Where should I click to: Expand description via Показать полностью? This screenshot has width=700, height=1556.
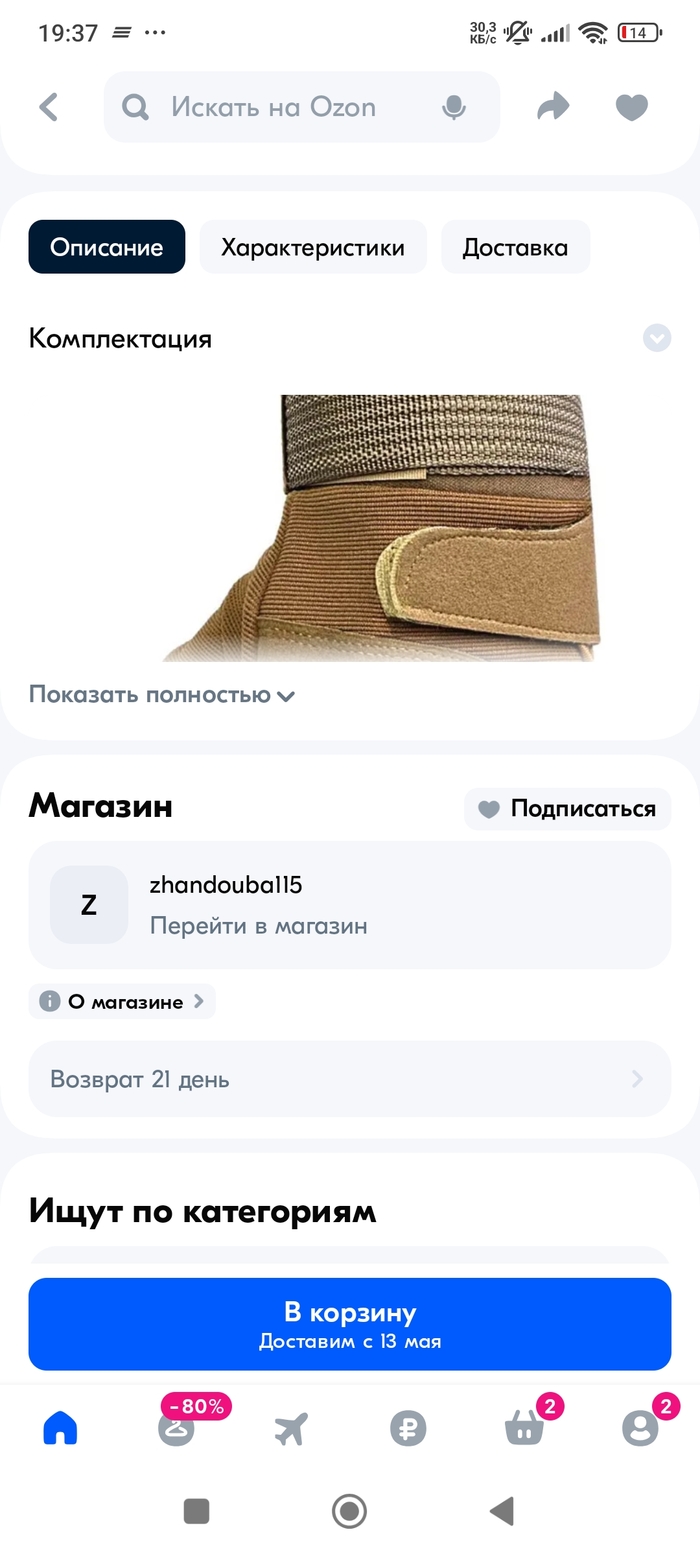(x=162, y=695)
